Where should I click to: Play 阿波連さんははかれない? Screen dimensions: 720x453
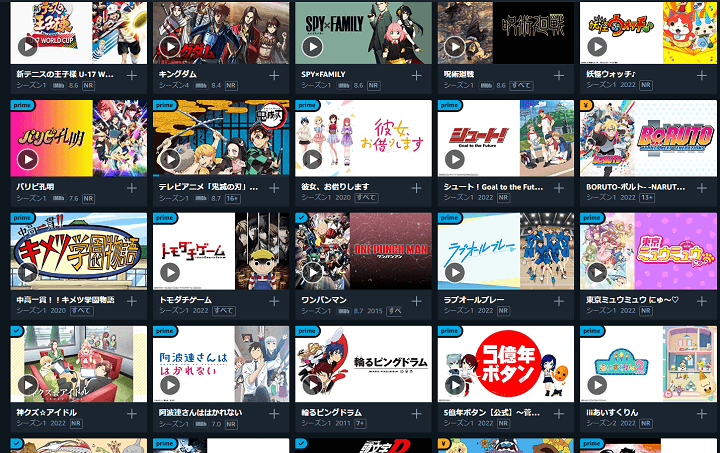170,384
